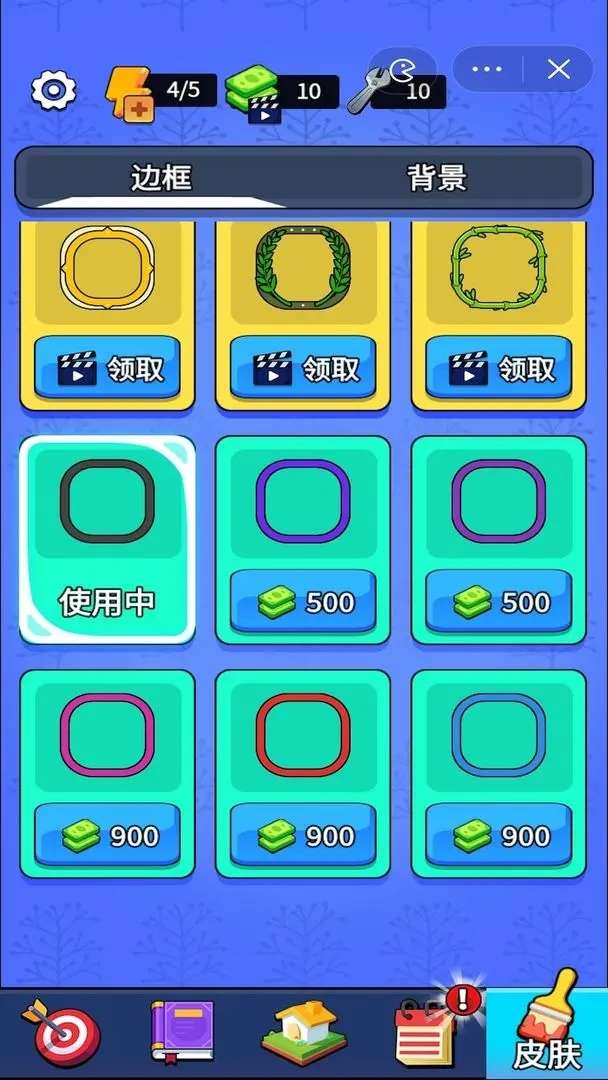Open the purple book tab
The image size is (608, 1080).
(182, 1032)
